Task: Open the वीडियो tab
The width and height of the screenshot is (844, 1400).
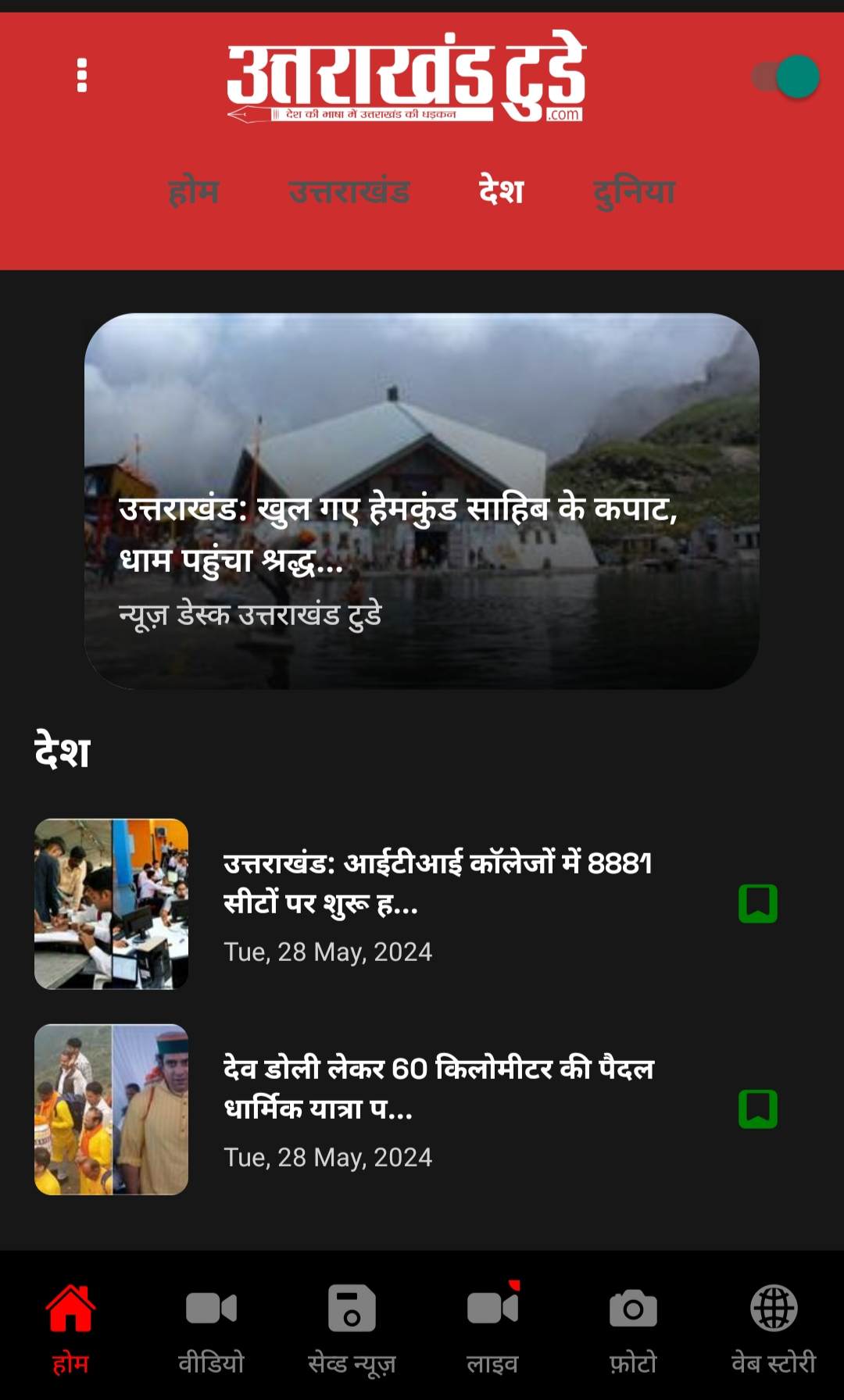Action: tap(211, 1327)
